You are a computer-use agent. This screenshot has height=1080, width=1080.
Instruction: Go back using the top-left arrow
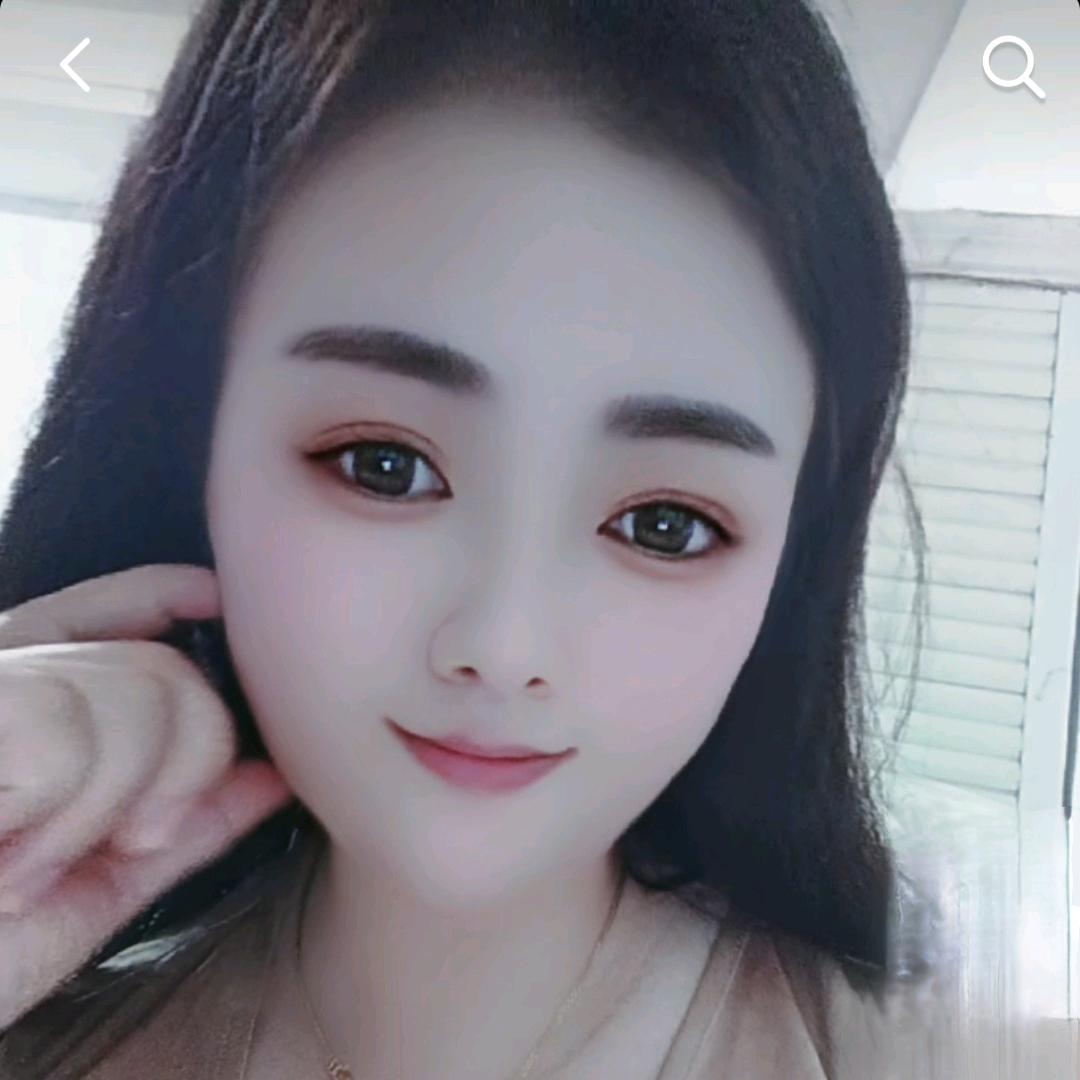coord(75,66)
